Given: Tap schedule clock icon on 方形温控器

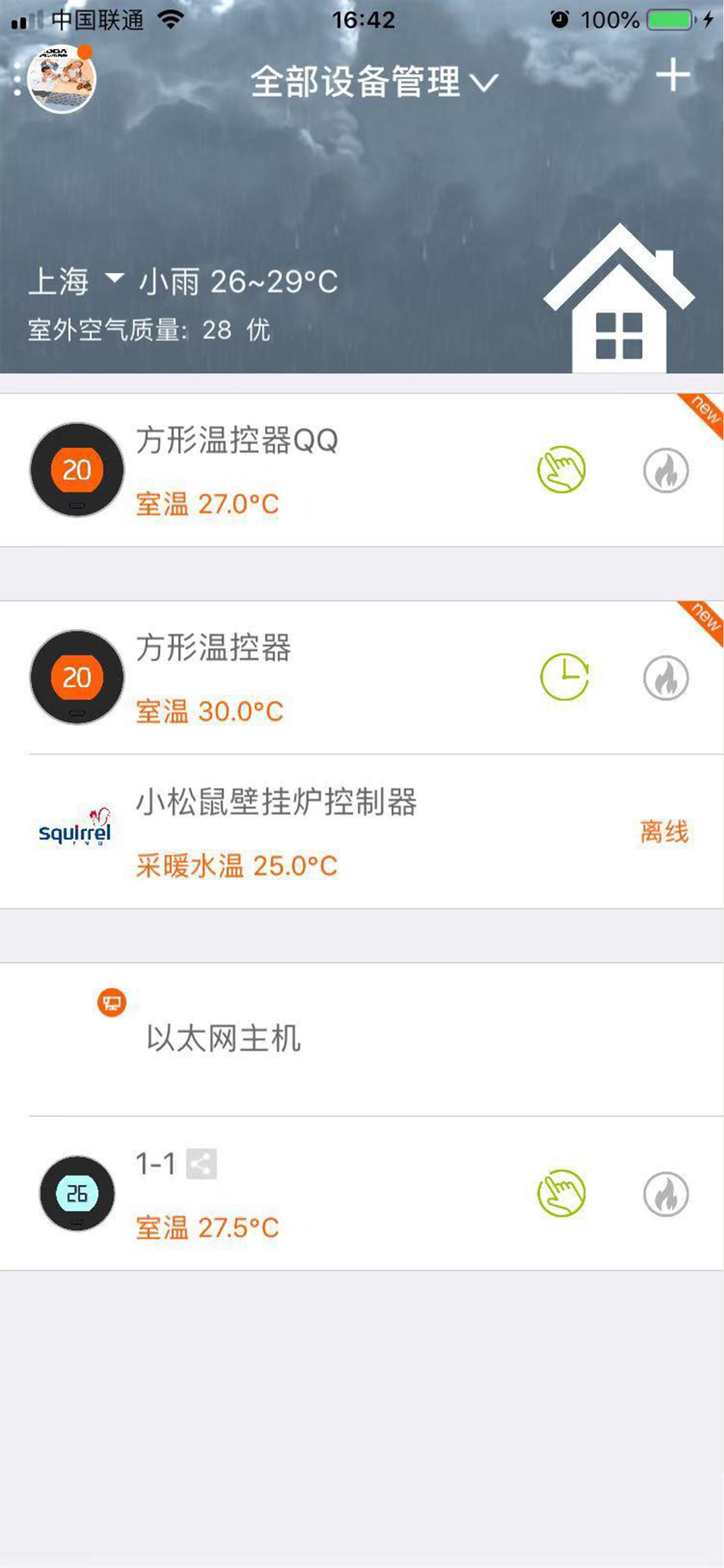Looking at the screenshot, I should click(x=565, y=677).
